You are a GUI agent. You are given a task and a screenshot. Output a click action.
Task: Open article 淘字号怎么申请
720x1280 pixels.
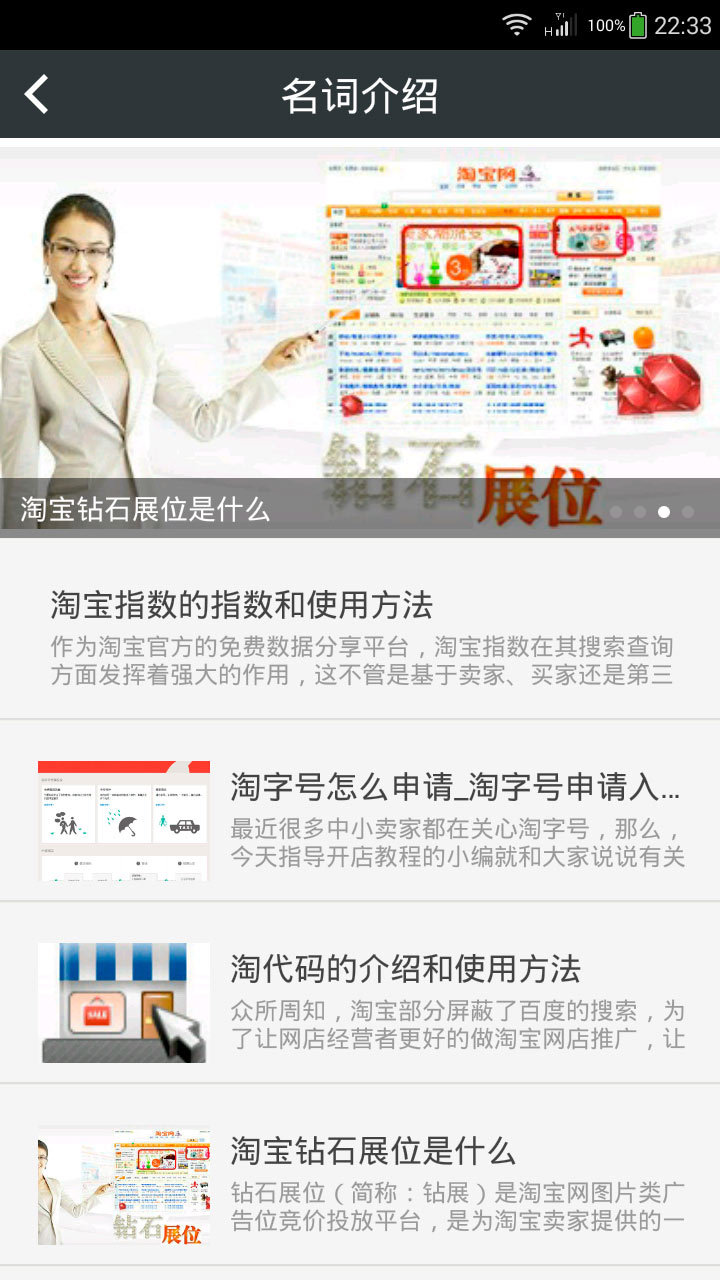click(360, 810)
